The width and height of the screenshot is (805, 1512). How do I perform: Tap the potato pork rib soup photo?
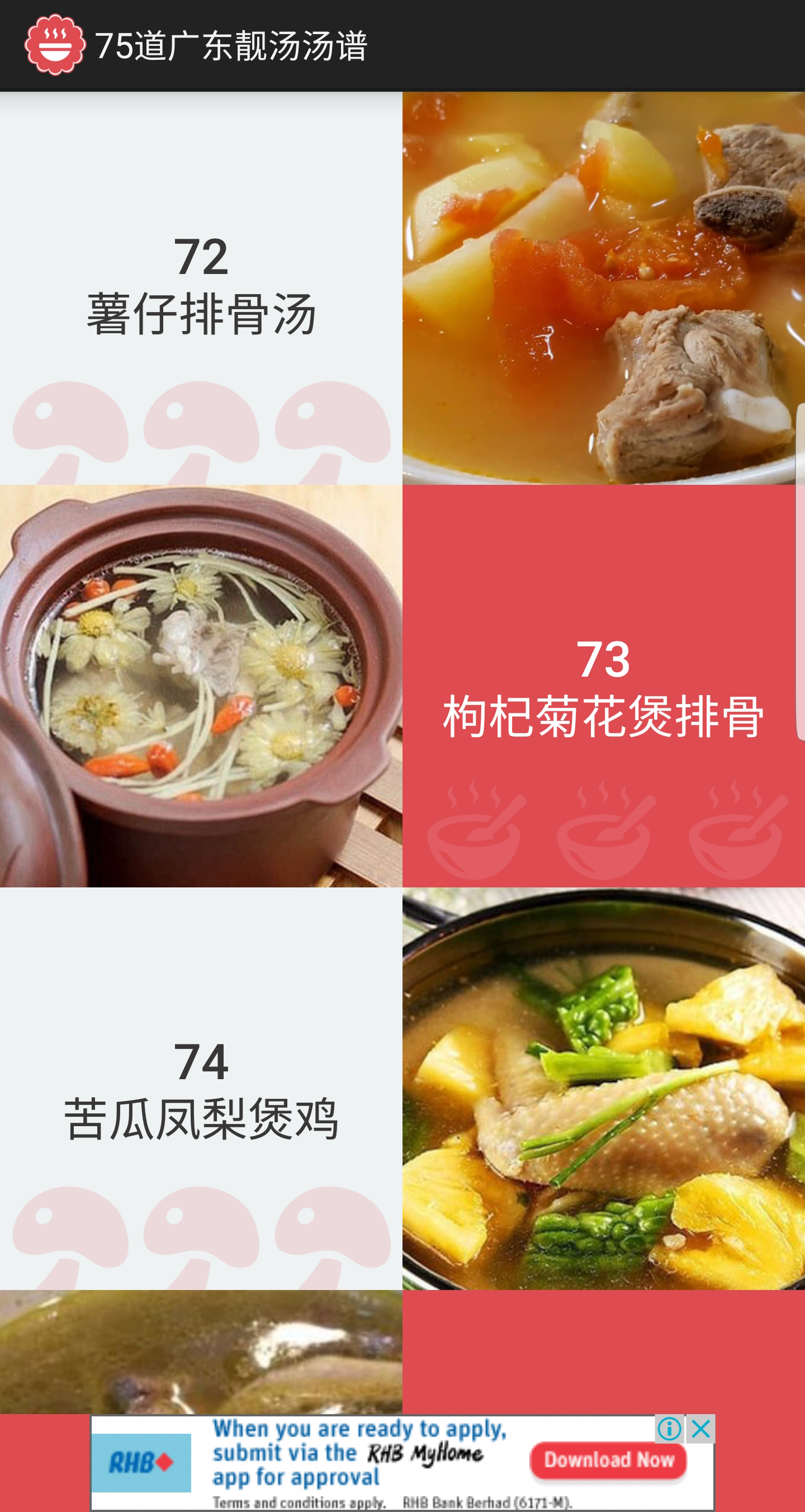click(603, 287)
